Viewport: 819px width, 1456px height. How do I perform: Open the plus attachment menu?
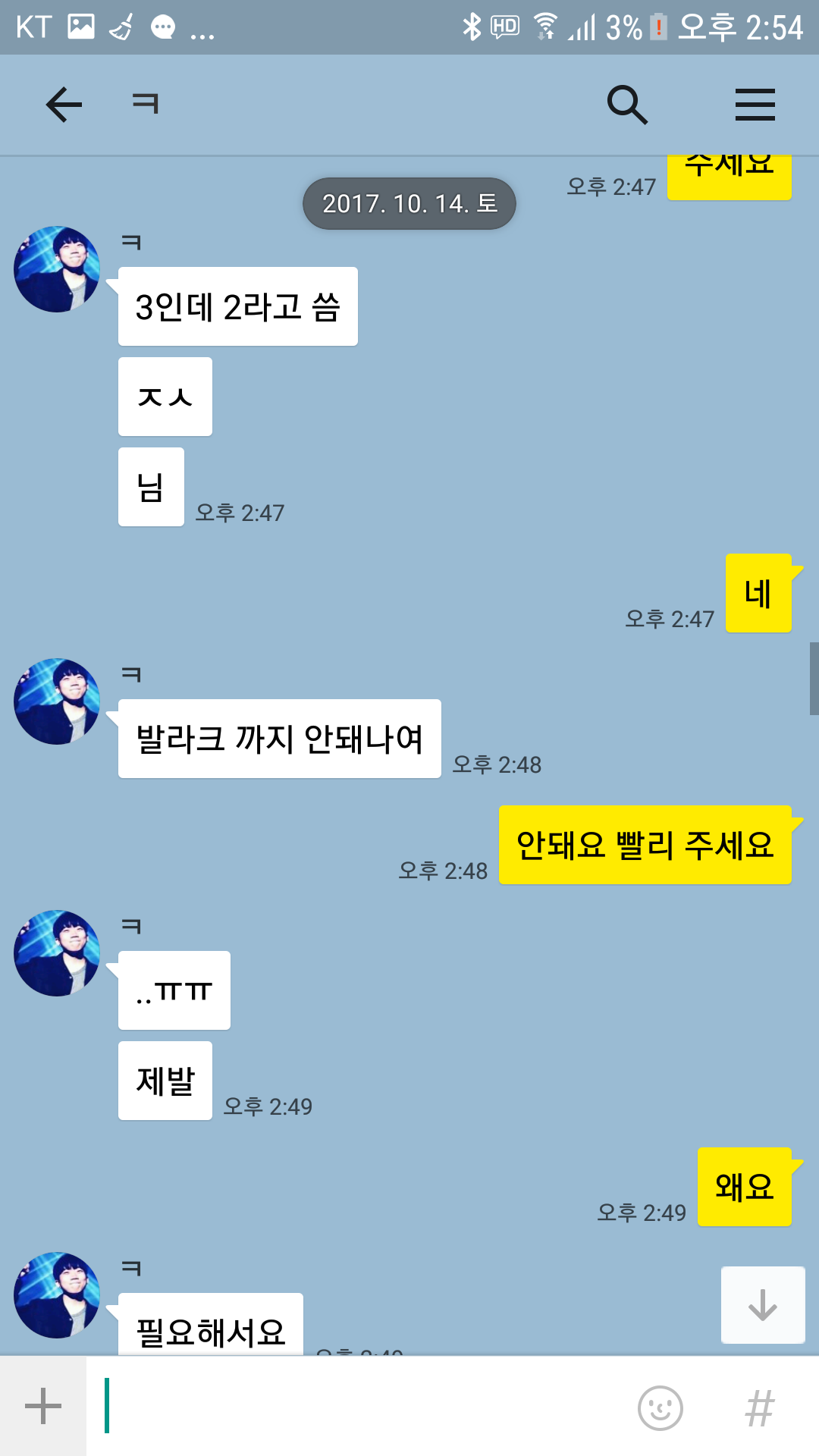click(43, 1407)
